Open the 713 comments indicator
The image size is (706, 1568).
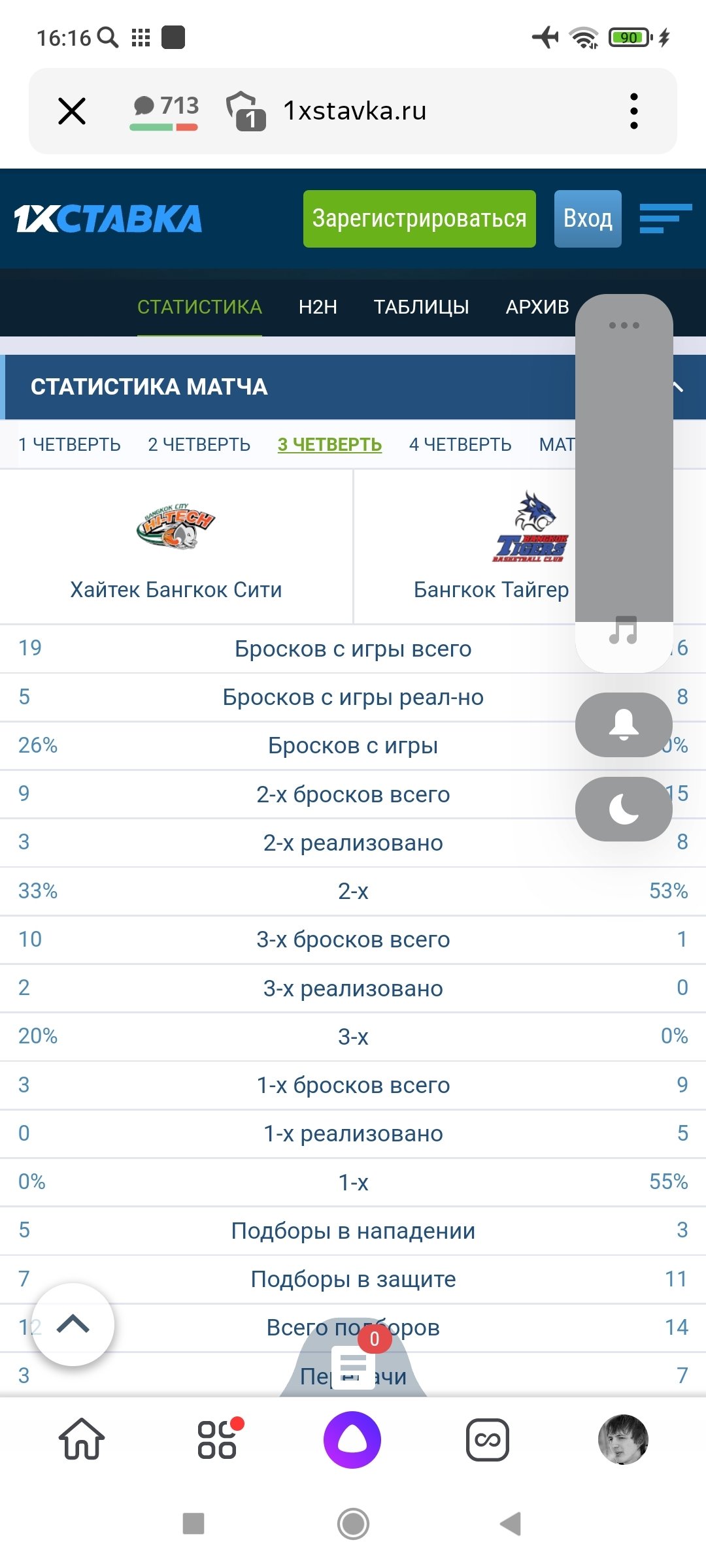[x=165, y=111]
